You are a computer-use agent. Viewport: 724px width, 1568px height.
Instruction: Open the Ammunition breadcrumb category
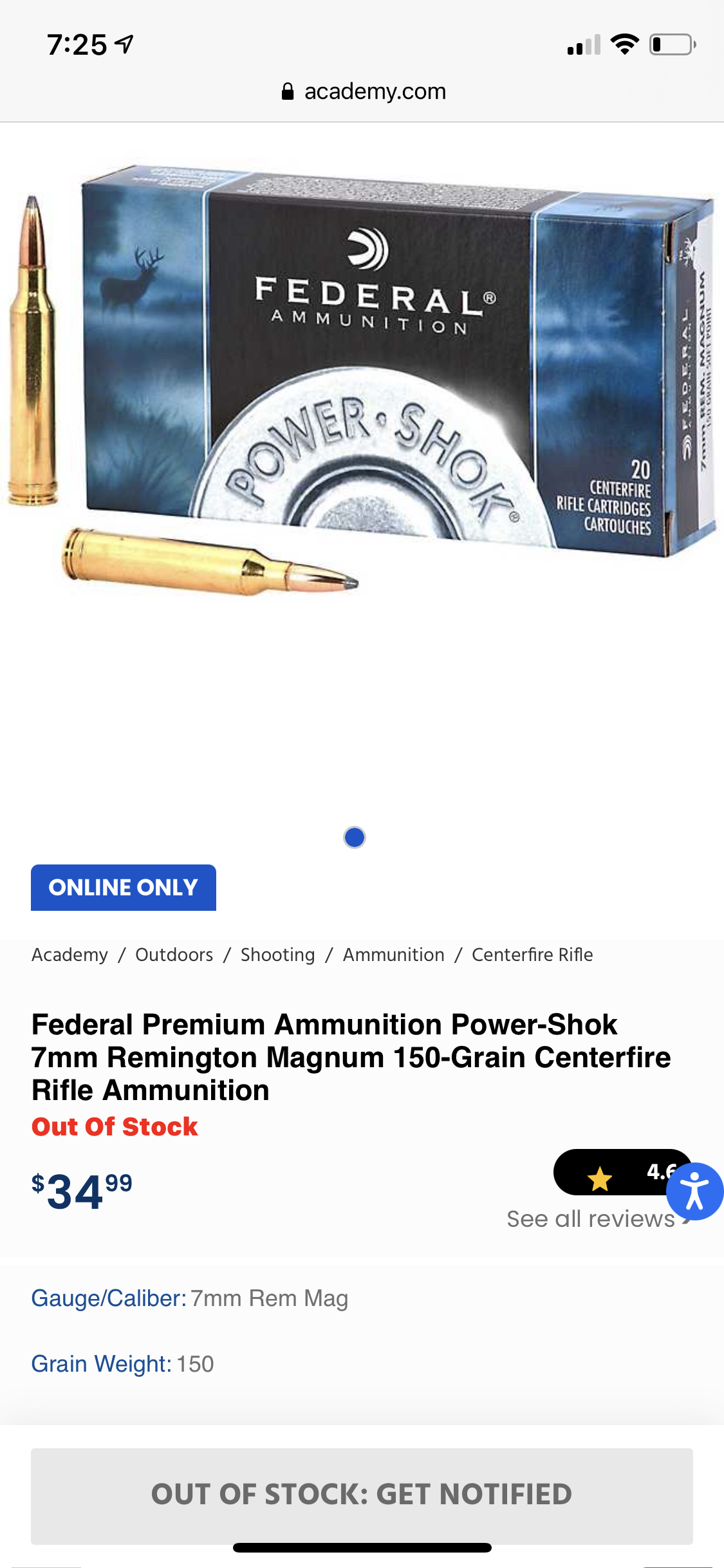click(393, 955)
